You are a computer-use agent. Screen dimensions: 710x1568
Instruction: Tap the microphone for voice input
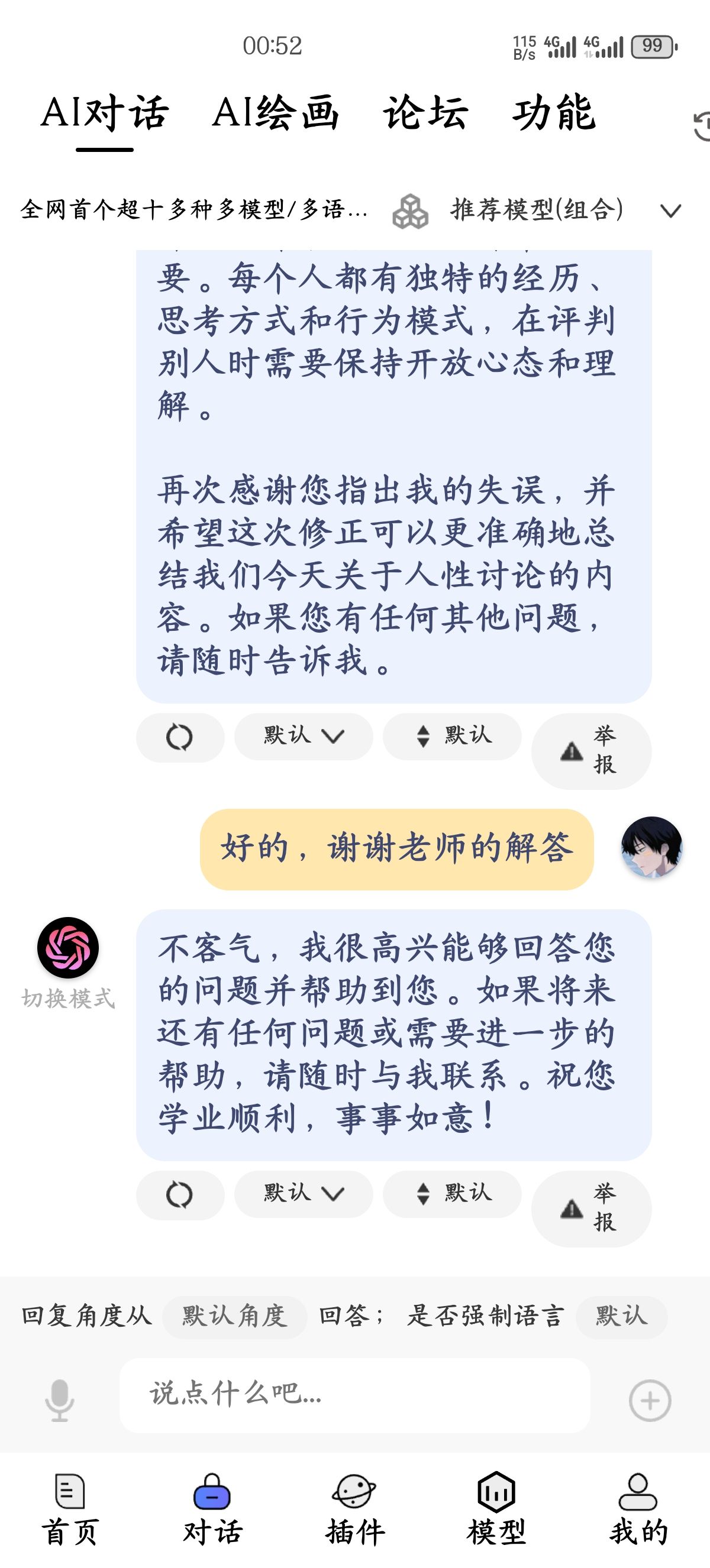click(x=60, y=1400)
